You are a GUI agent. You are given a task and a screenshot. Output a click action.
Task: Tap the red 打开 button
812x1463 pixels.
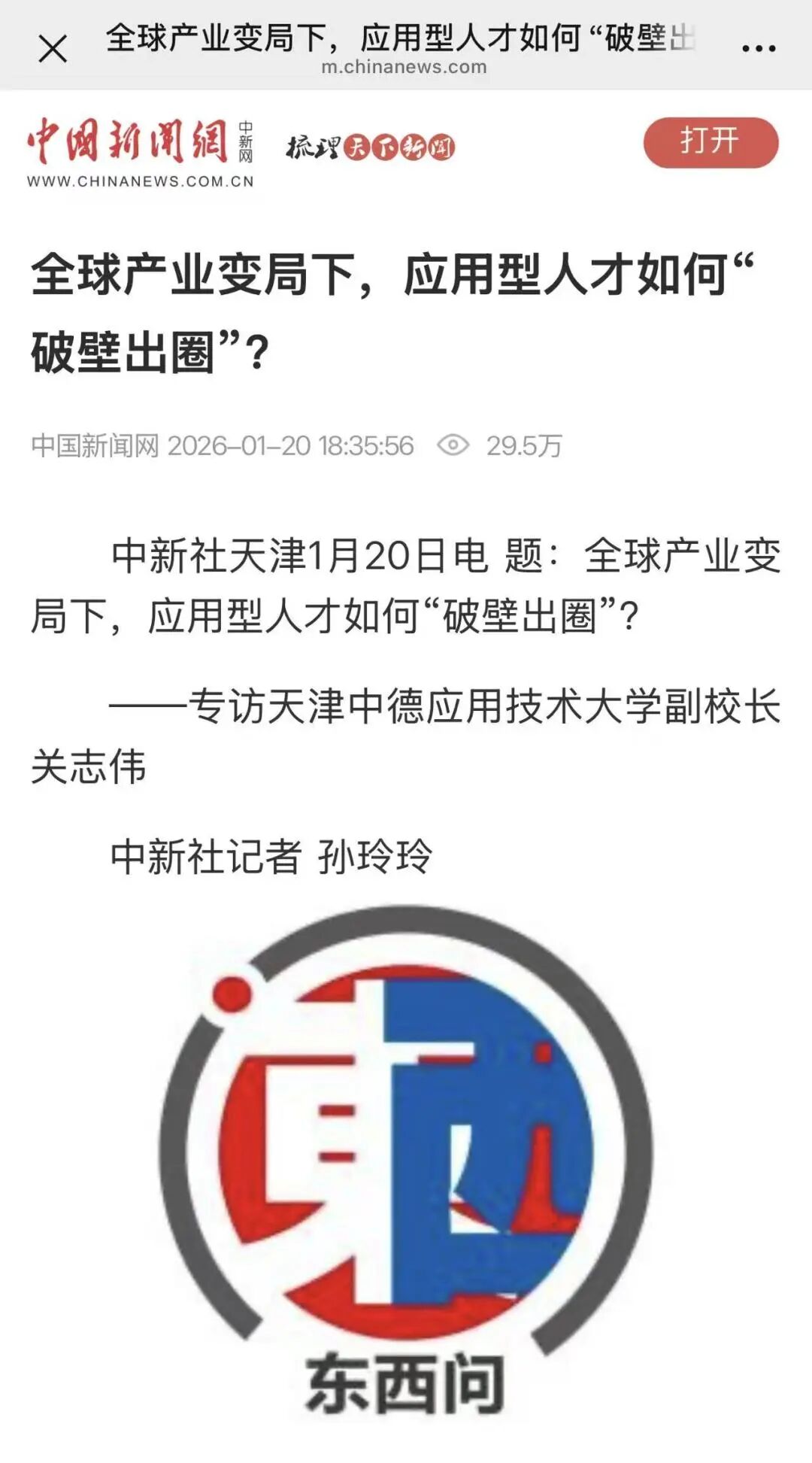point(710,142)
